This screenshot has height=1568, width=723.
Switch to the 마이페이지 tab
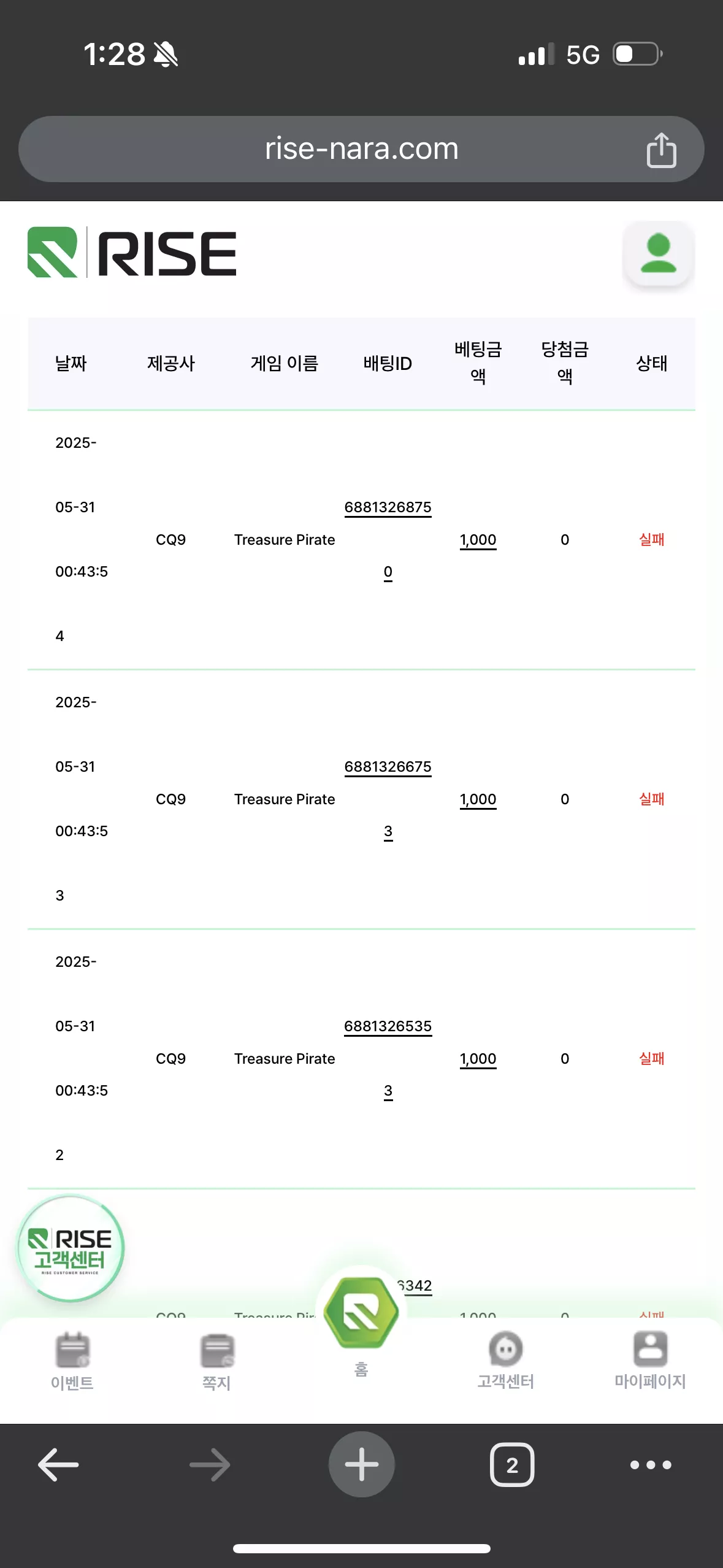pyautogui.click(x=650, y=1360)
